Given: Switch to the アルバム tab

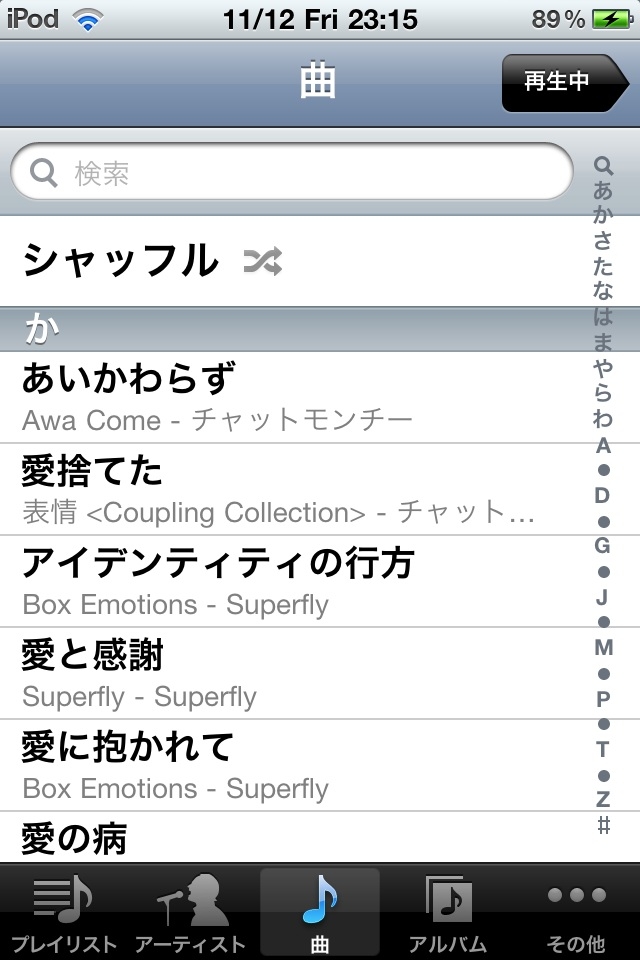Looking at the screenshot, I should point(447,912).
